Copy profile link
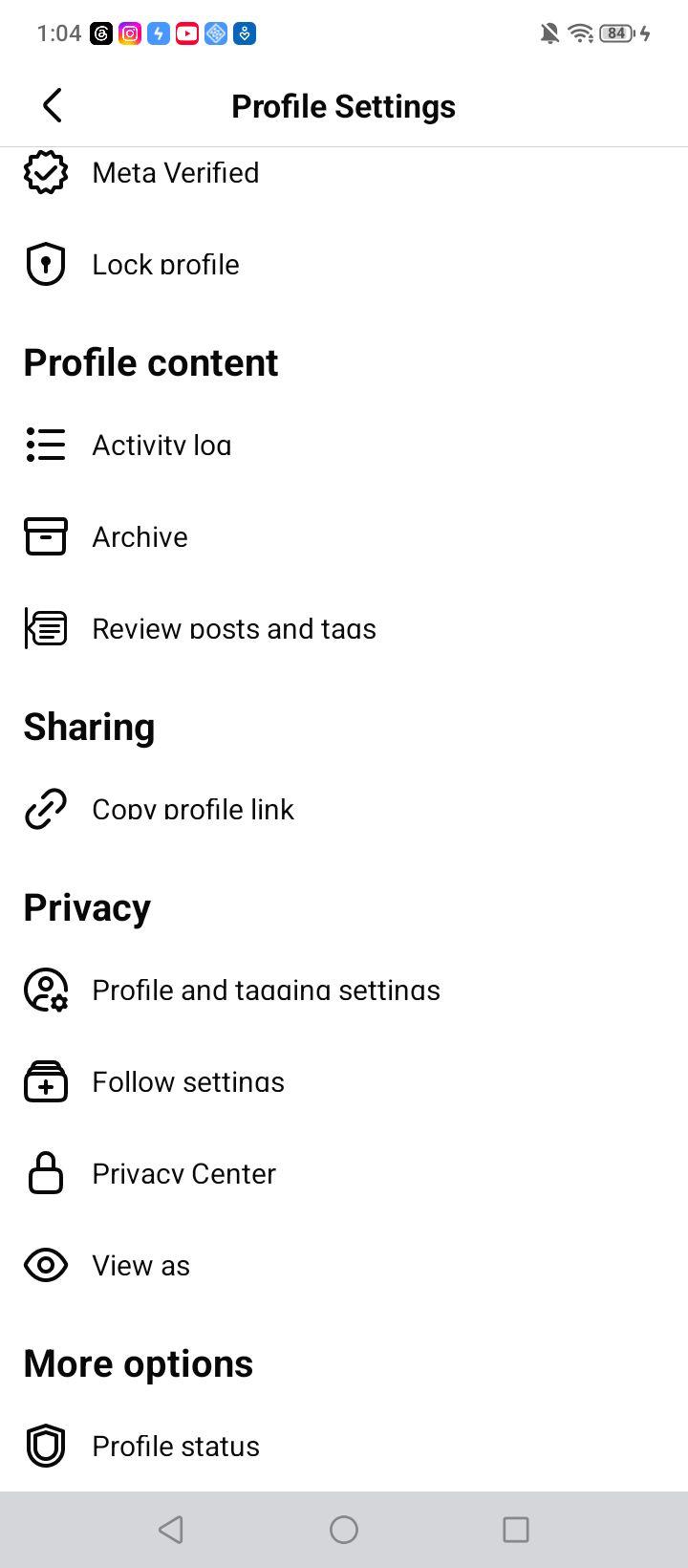This screenshot has width=688, height=1568. [x=344, y=810]
